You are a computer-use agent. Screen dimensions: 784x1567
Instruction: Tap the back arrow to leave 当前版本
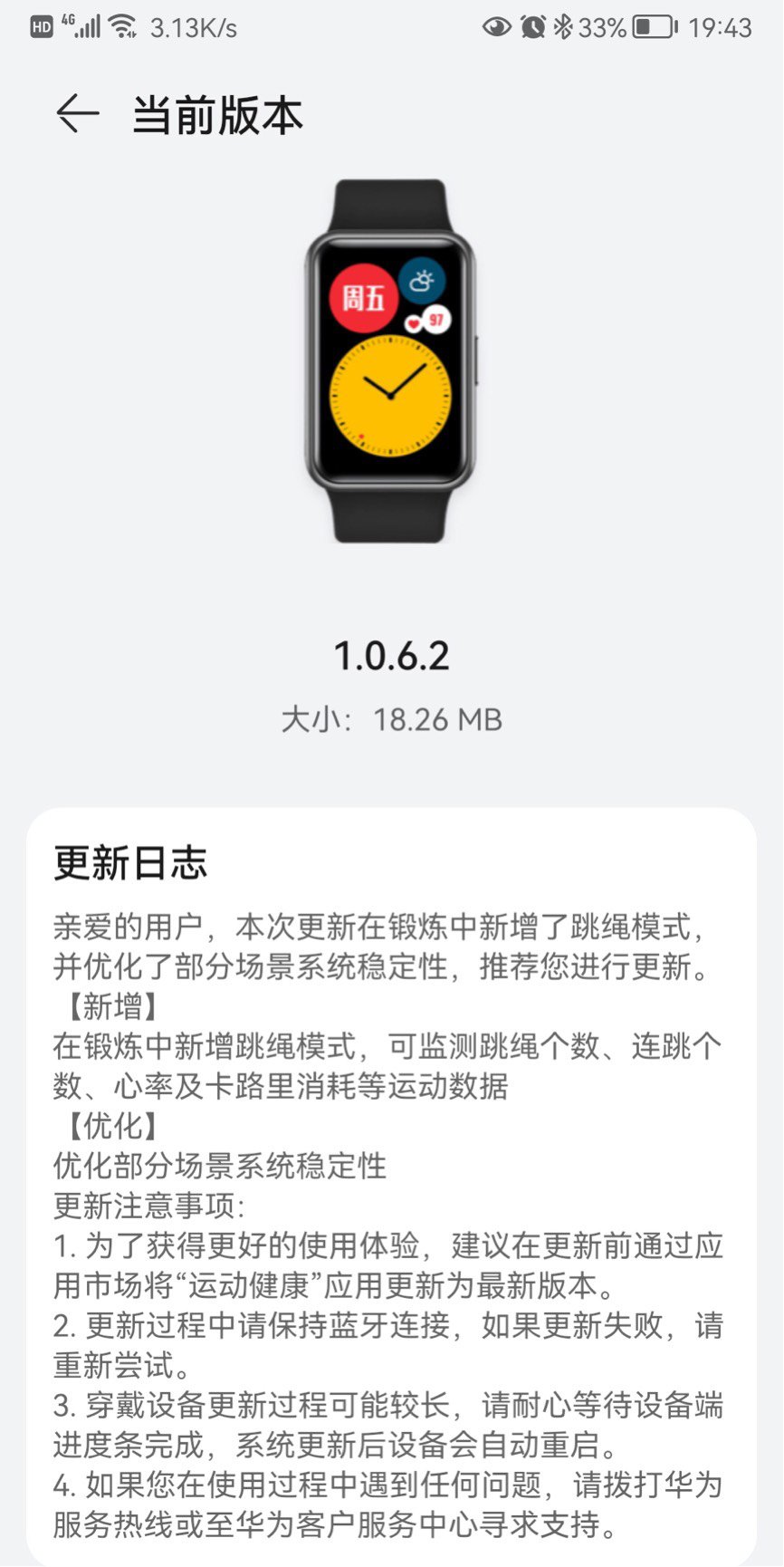pos(77,113)
